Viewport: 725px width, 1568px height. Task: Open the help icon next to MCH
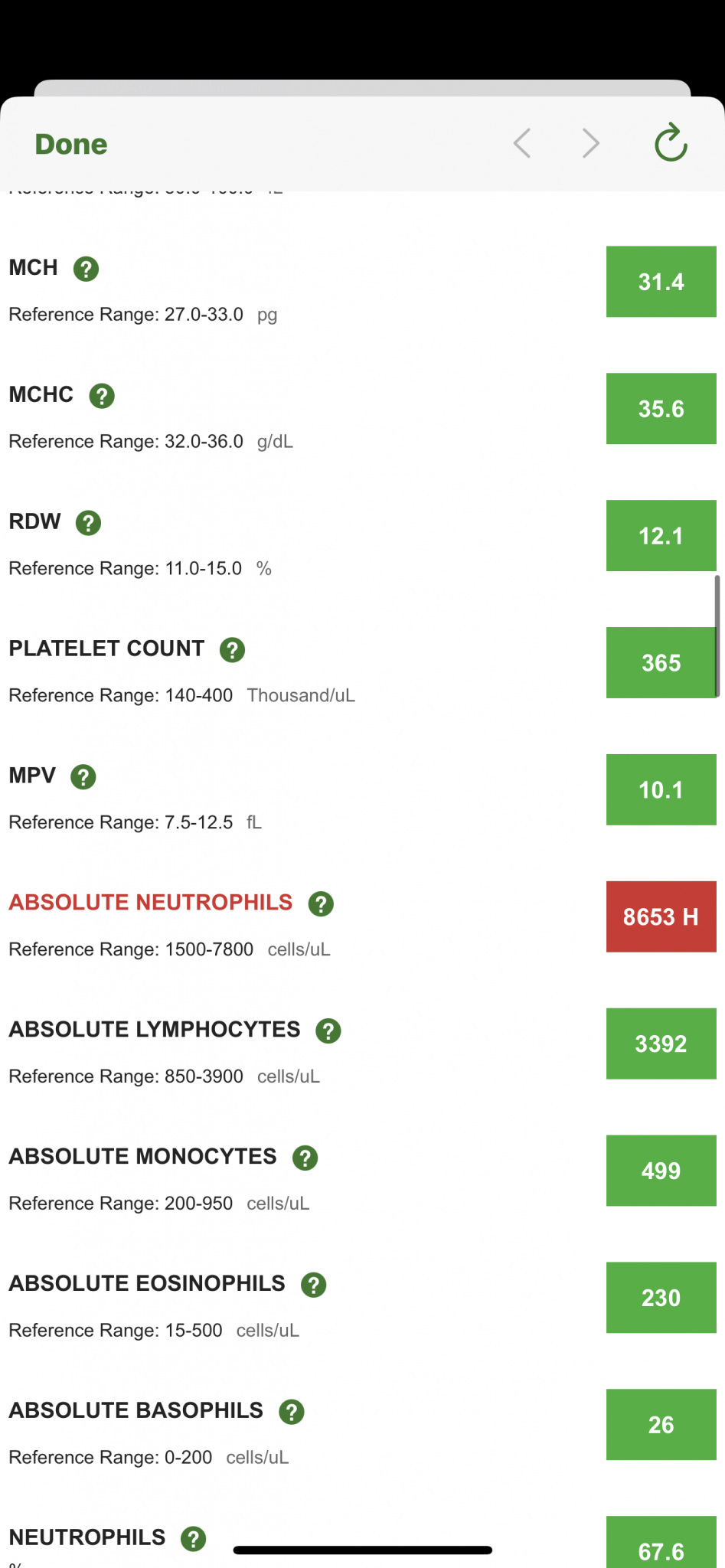(x=86, y=269)
